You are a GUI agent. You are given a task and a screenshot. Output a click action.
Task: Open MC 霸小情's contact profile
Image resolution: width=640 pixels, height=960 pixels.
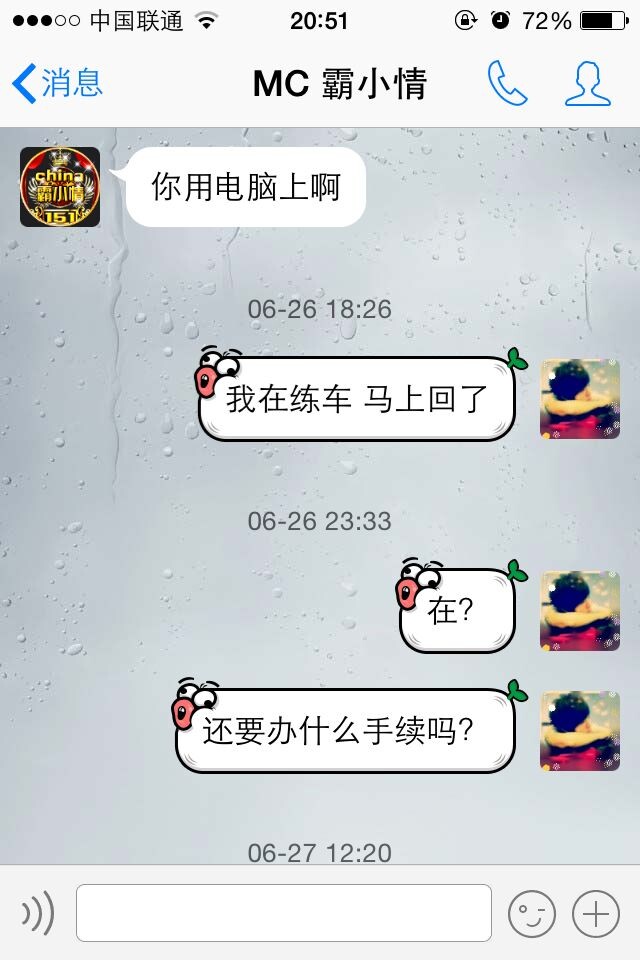tap(587, 84)
